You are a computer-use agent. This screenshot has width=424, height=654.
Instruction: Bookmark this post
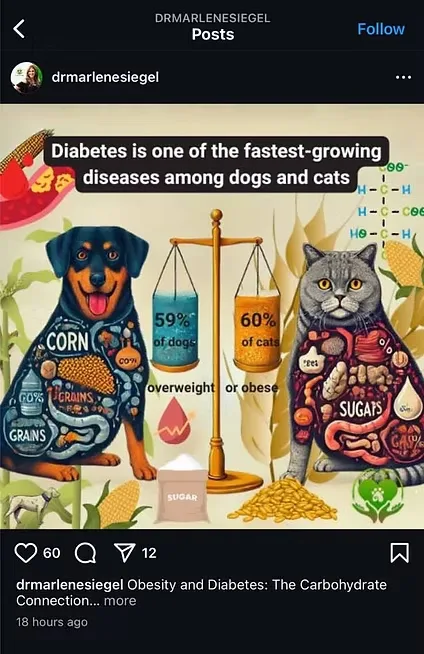pyautogui.click(x=399, y=553)
